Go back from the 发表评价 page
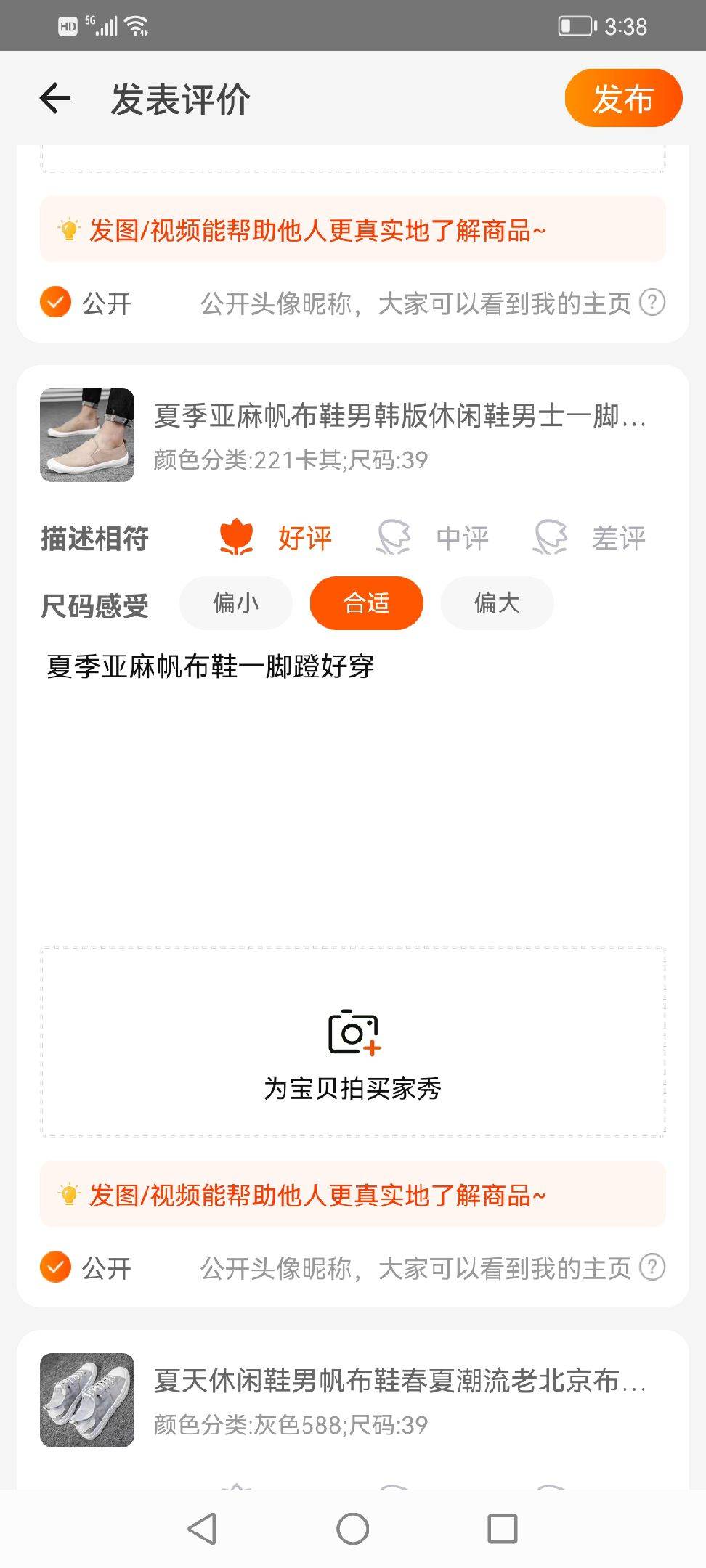 (x=55, y=99)
